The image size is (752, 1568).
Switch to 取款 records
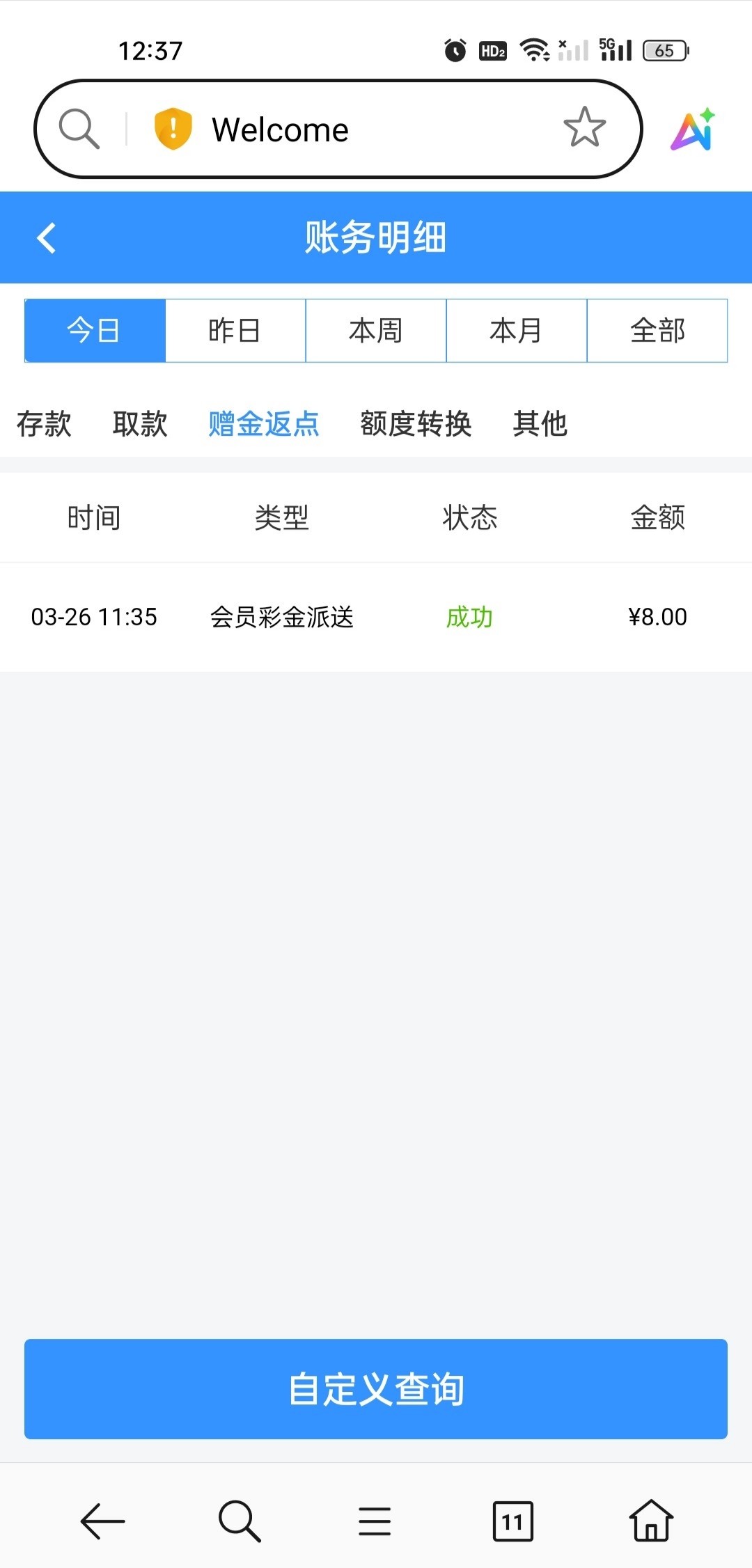coord(140,423)
